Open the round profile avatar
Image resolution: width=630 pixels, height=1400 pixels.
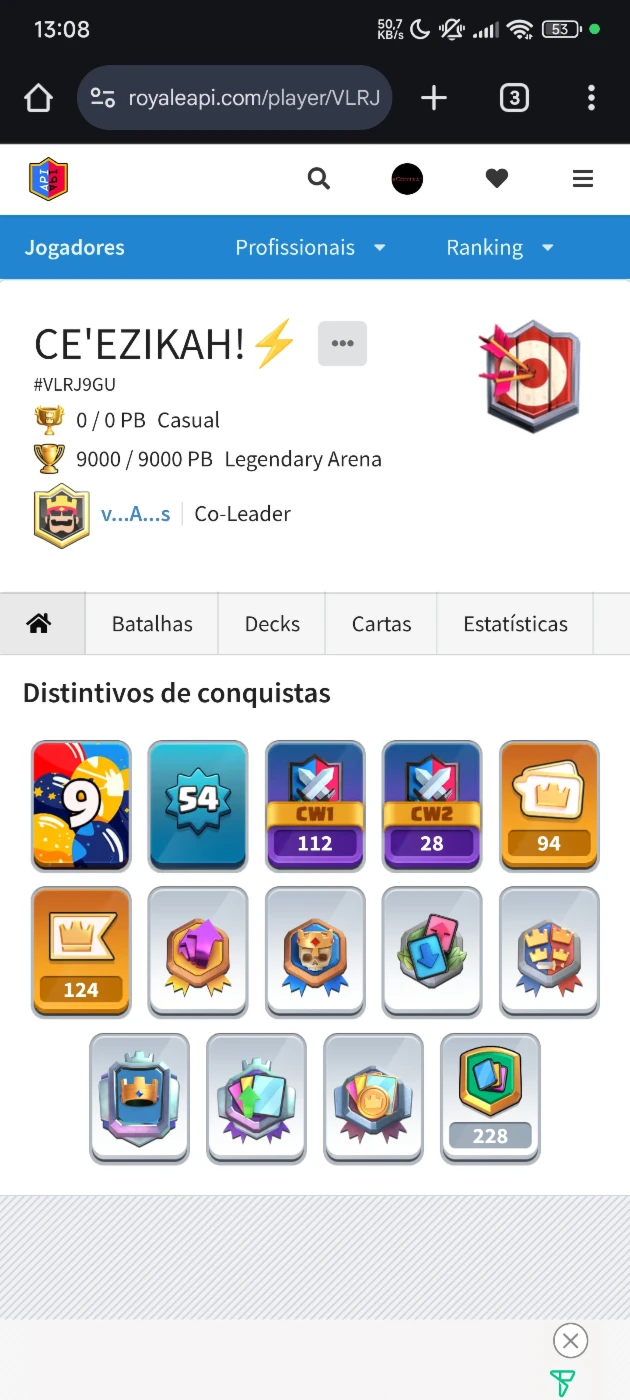[407, 179]
